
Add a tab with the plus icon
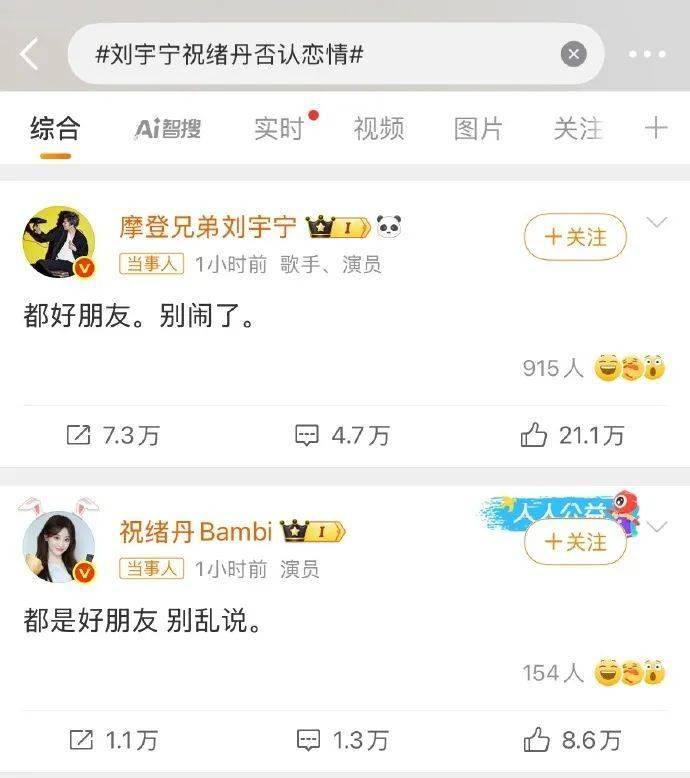pyautogui.click(x=656, y=128)
